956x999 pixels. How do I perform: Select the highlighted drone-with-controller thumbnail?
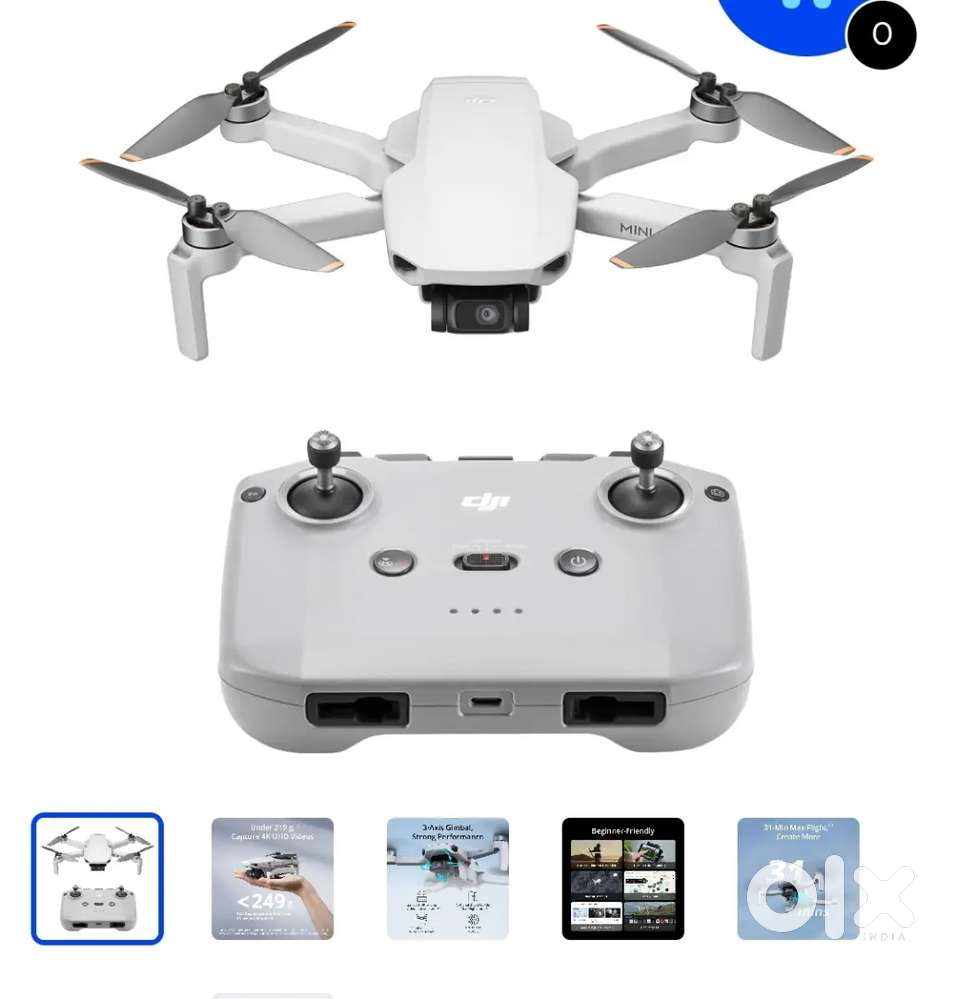[x=97, y=876]
